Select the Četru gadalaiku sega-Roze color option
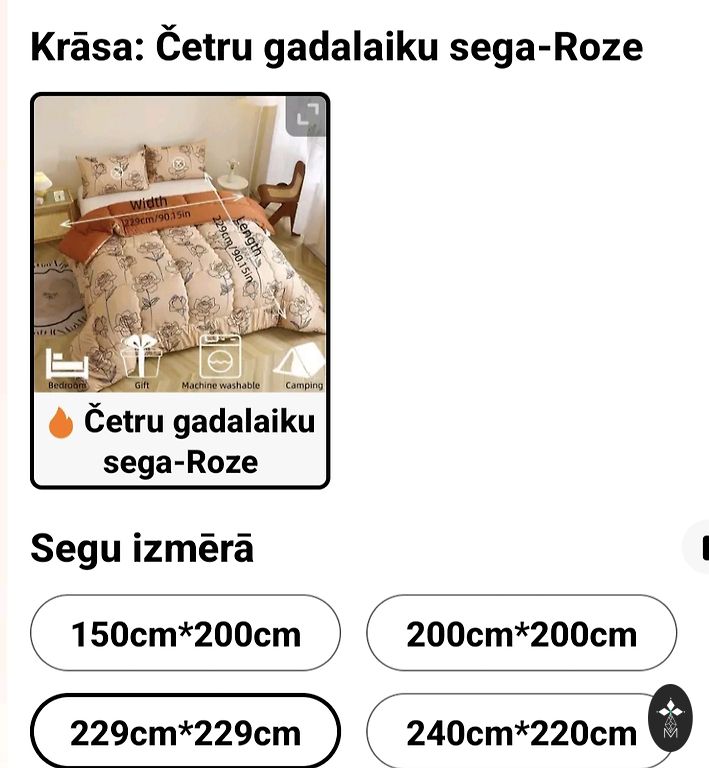The width and height of the screenshot is (709, 768). tap(180, 290)
